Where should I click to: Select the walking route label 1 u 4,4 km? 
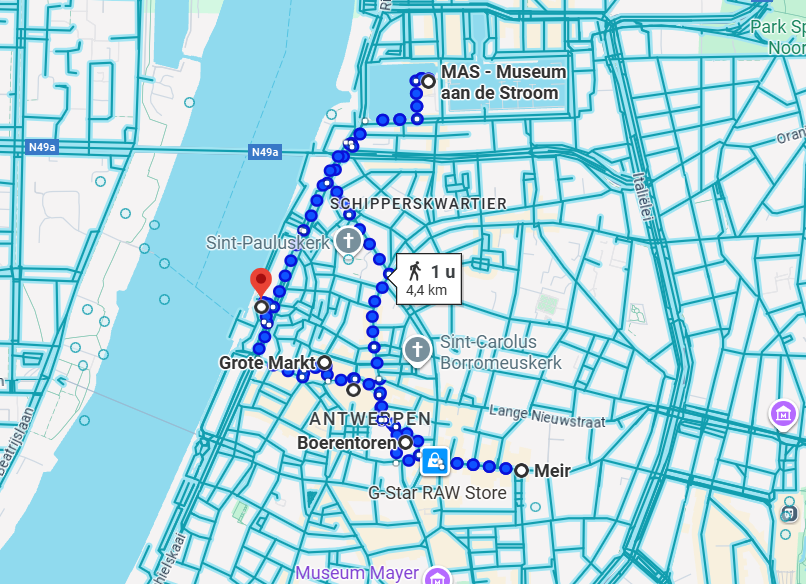(430, 280)
